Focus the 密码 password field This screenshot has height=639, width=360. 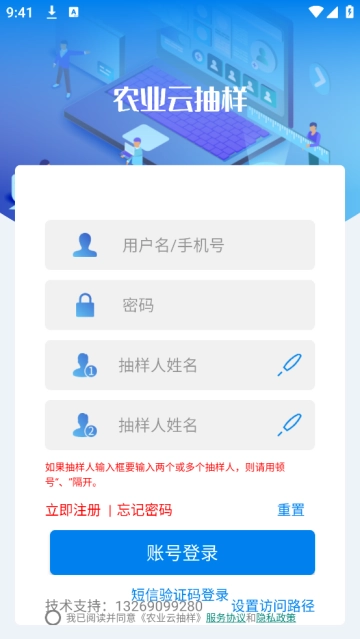tap(180, 305)
